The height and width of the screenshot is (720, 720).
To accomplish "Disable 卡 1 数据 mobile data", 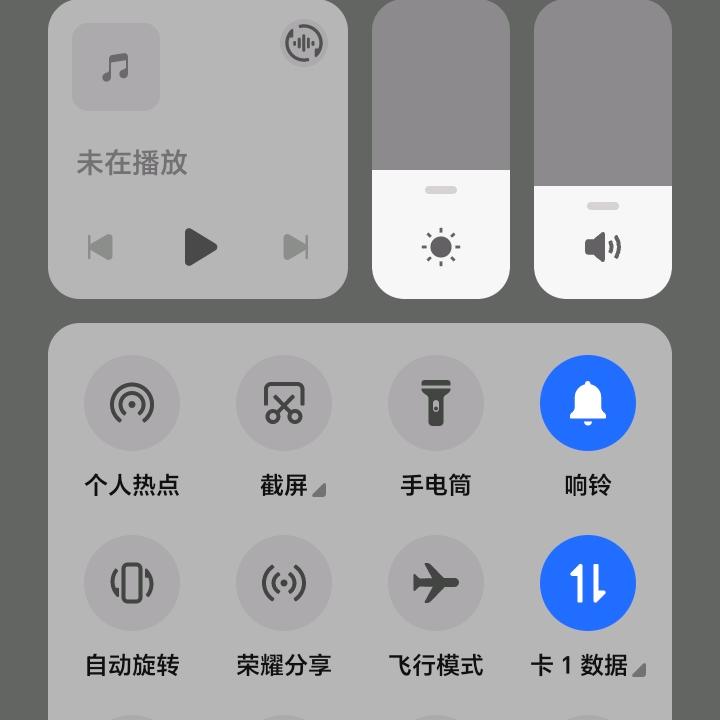I will pyautogui.click(x=588, y=583).
